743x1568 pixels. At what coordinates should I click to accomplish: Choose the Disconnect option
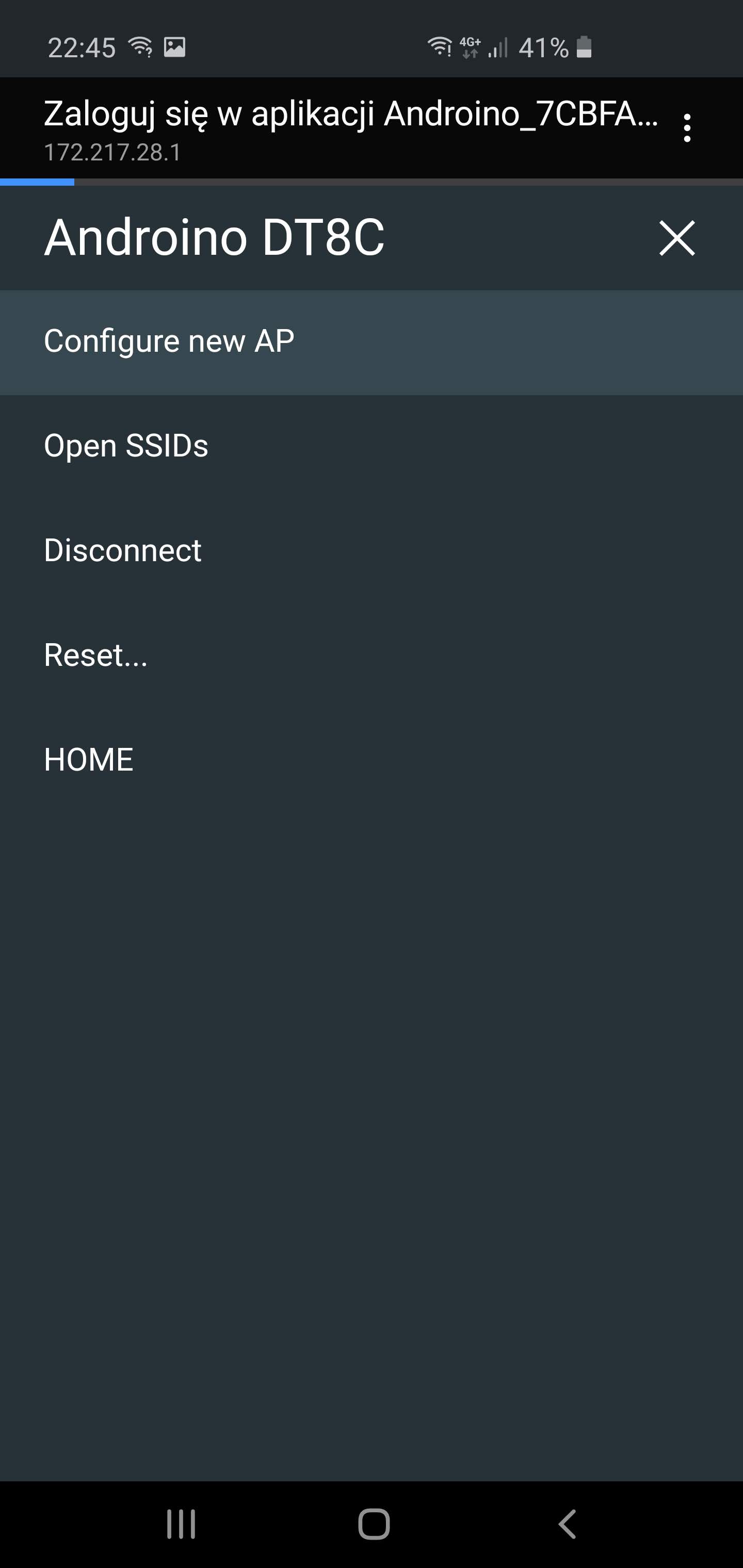click(x=372, y=551)
